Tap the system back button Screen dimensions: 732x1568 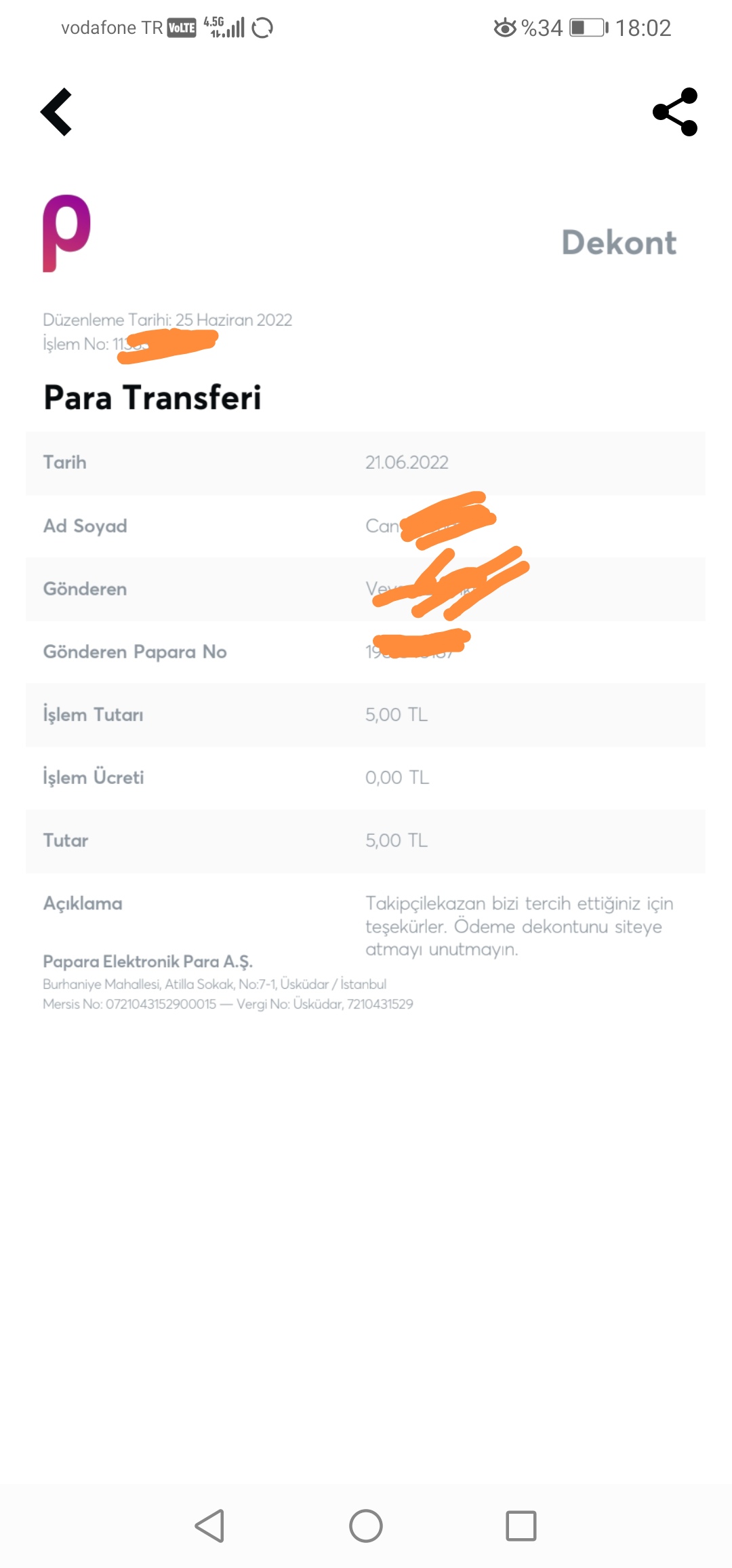(209, 1526)
